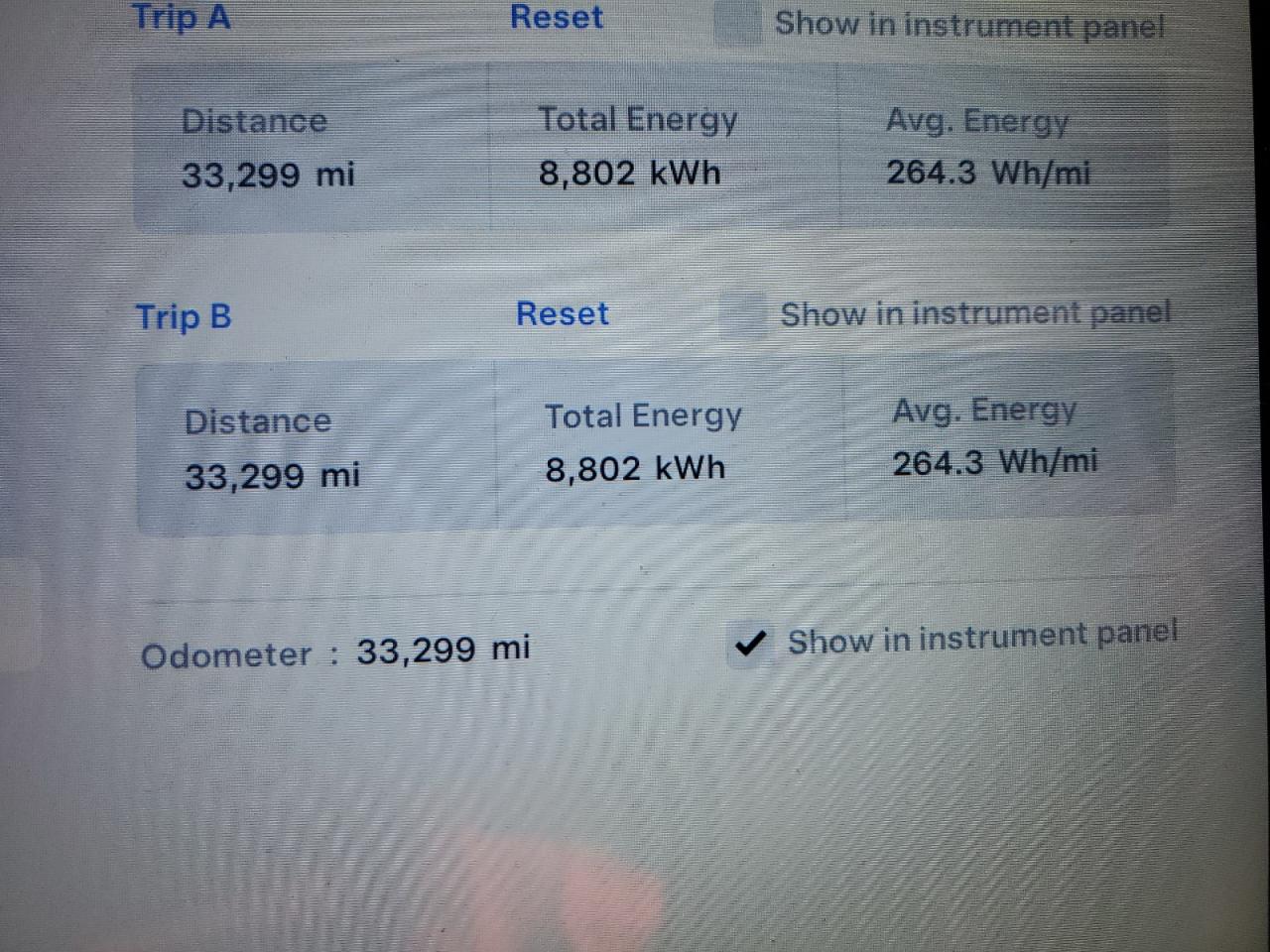Reset the Trip A counter
This screenshot has height=952, width=1270.
click(x=556, y=17)
